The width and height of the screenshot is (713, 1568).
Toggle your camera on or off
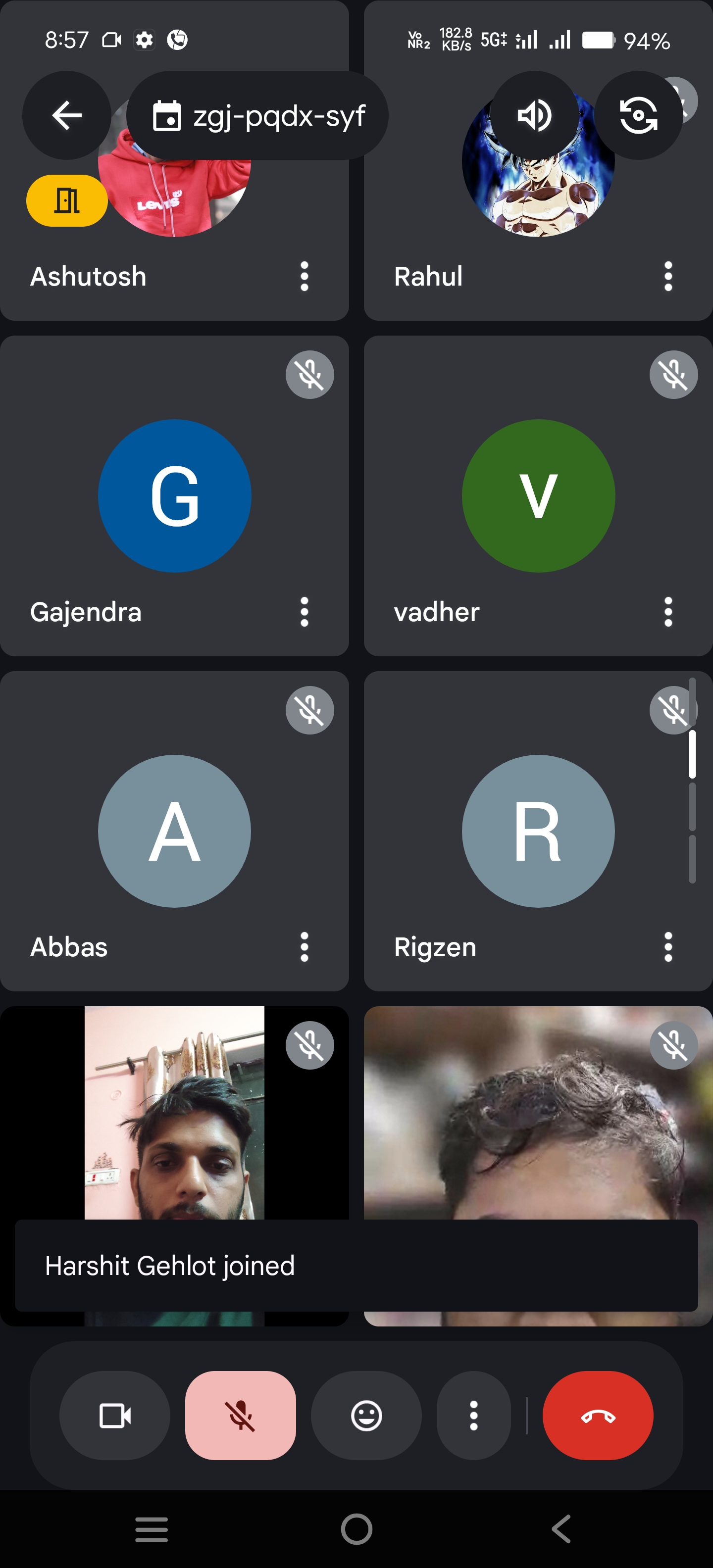[114, 1415]
